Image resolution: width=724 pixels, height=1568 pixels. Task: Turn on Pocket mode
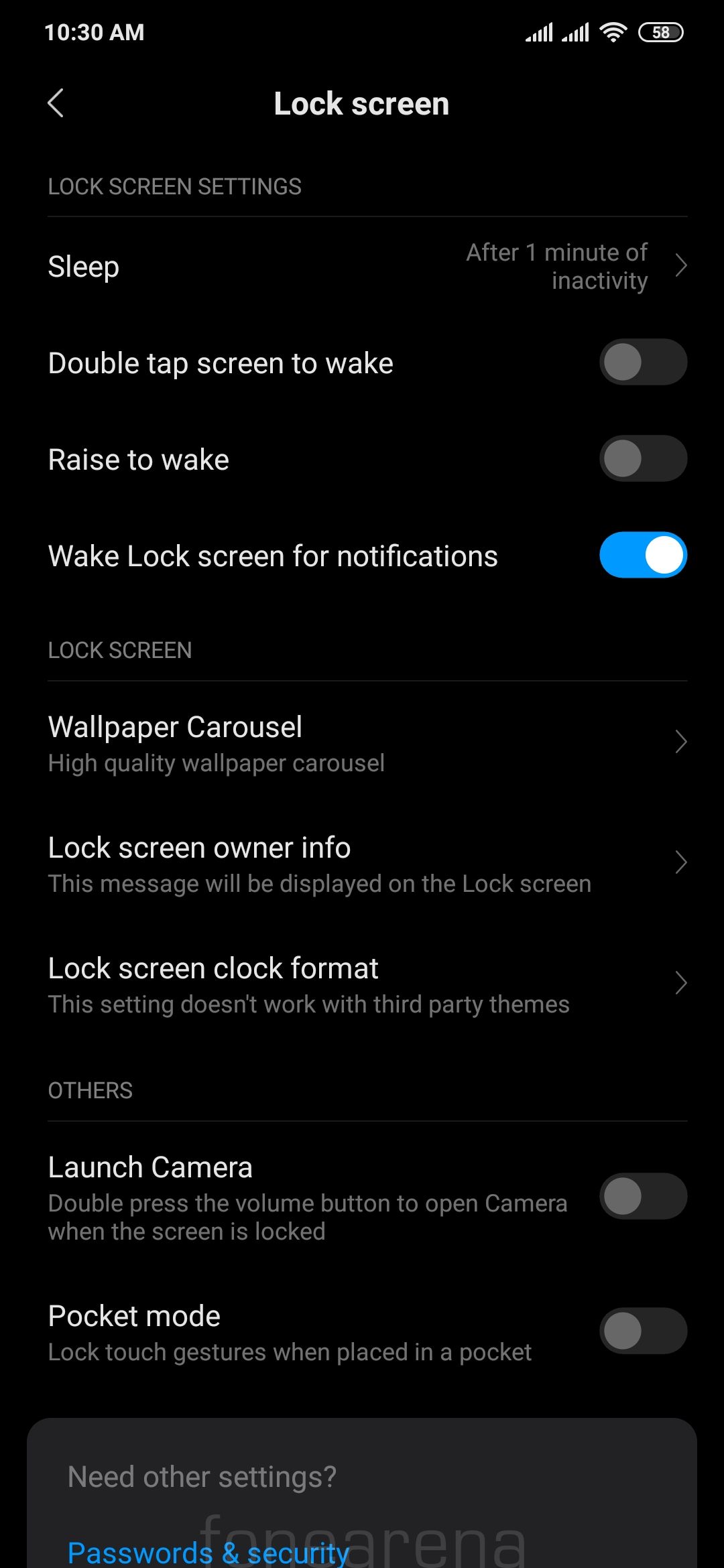point(642,1331)
